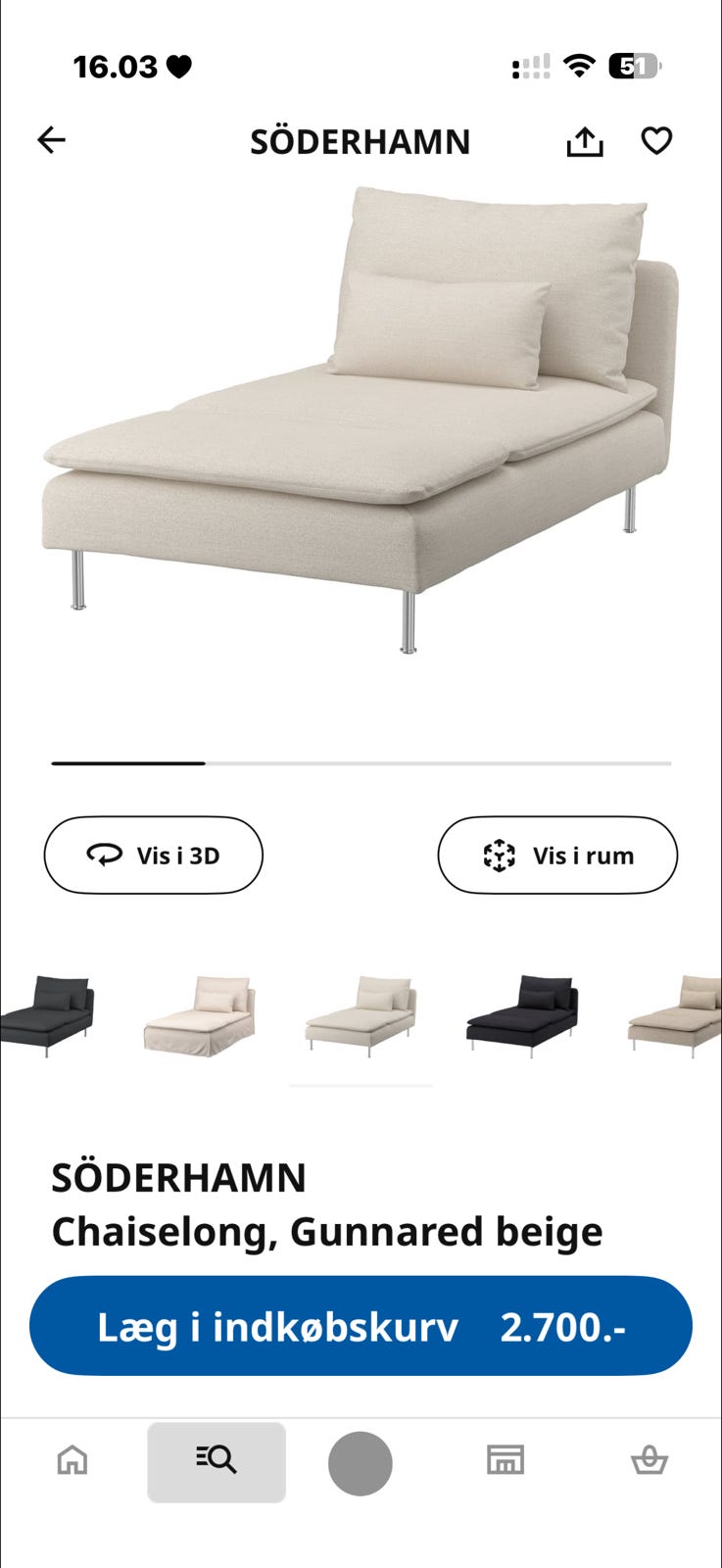
Task: Open the store locator icon
Action: (x=505, y=1462)
